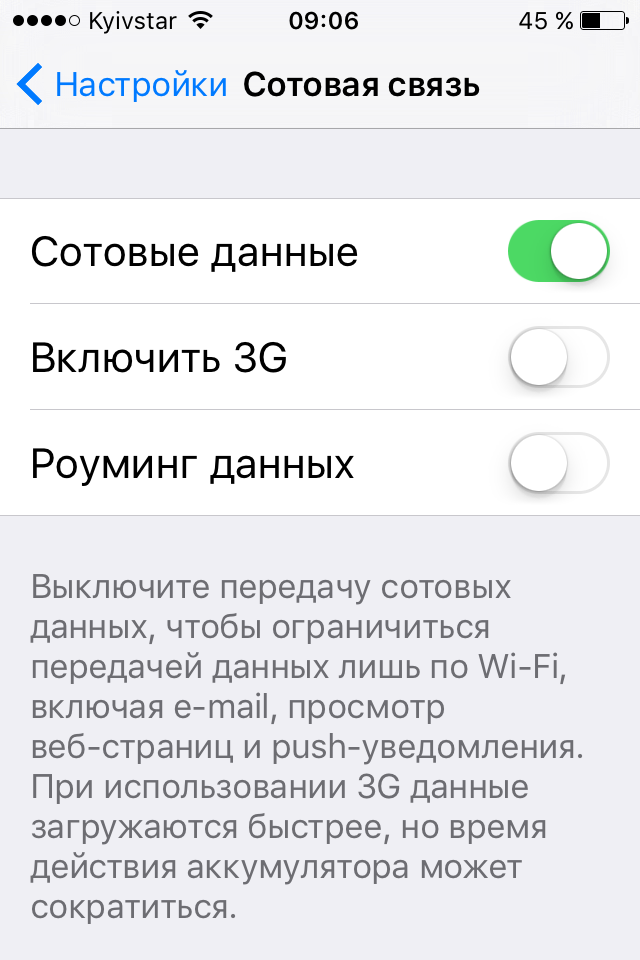Go back to Настройки
The image size is (640, 960).
122,85
